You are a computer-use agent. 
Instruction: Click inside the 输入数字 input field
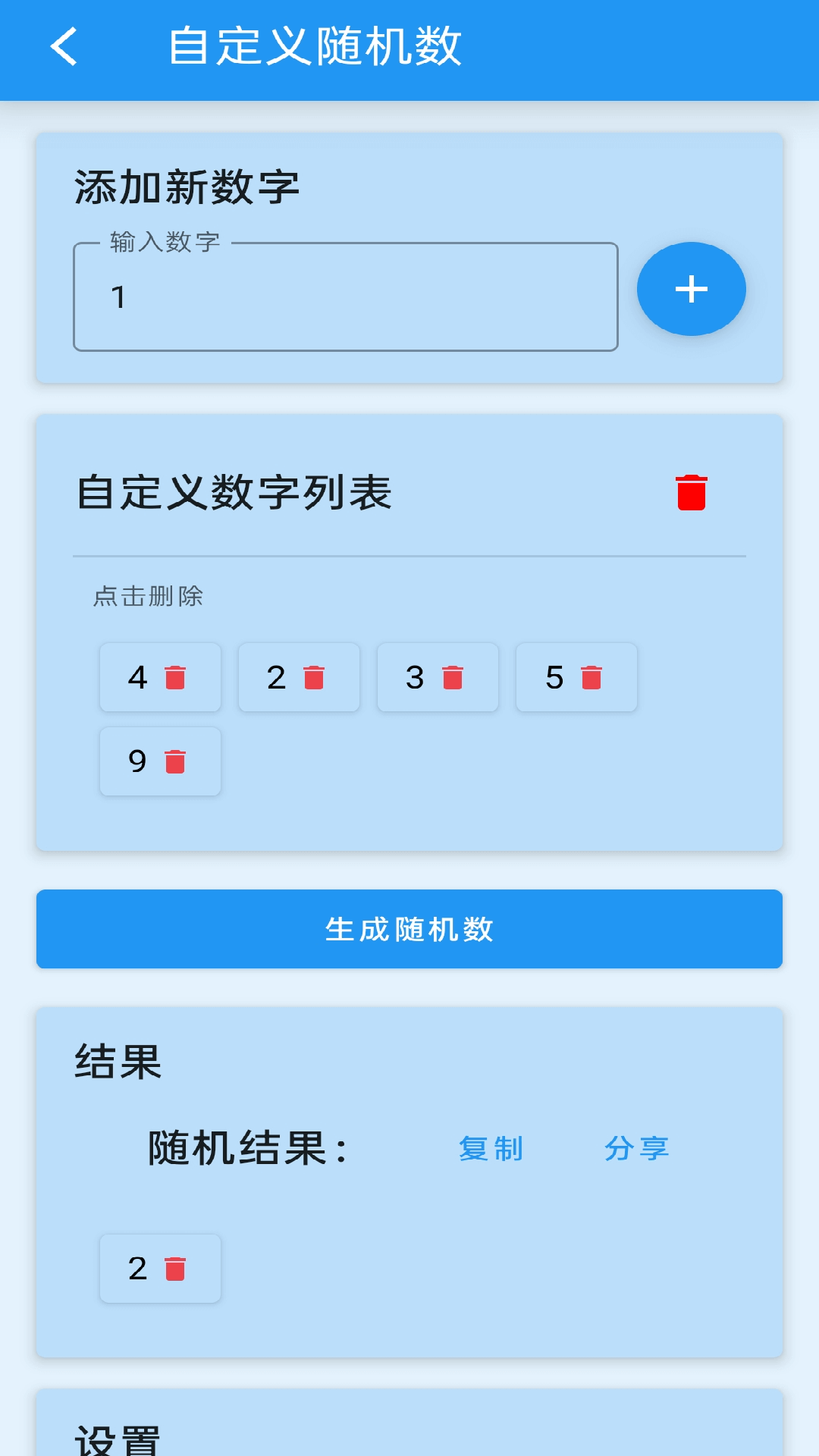pos(345,296)
